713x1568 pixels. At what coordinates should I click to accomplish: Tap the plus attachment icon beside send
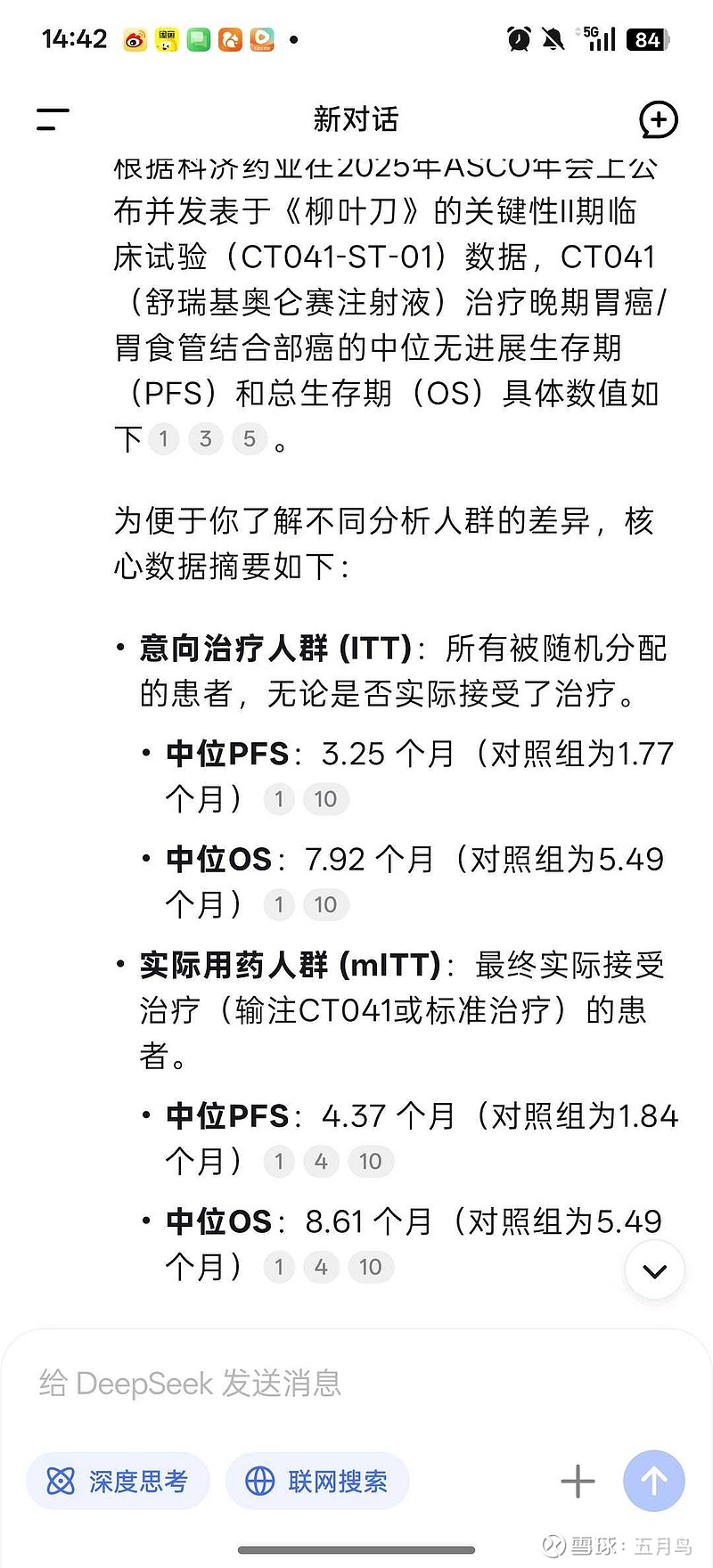pos(577,1481)
